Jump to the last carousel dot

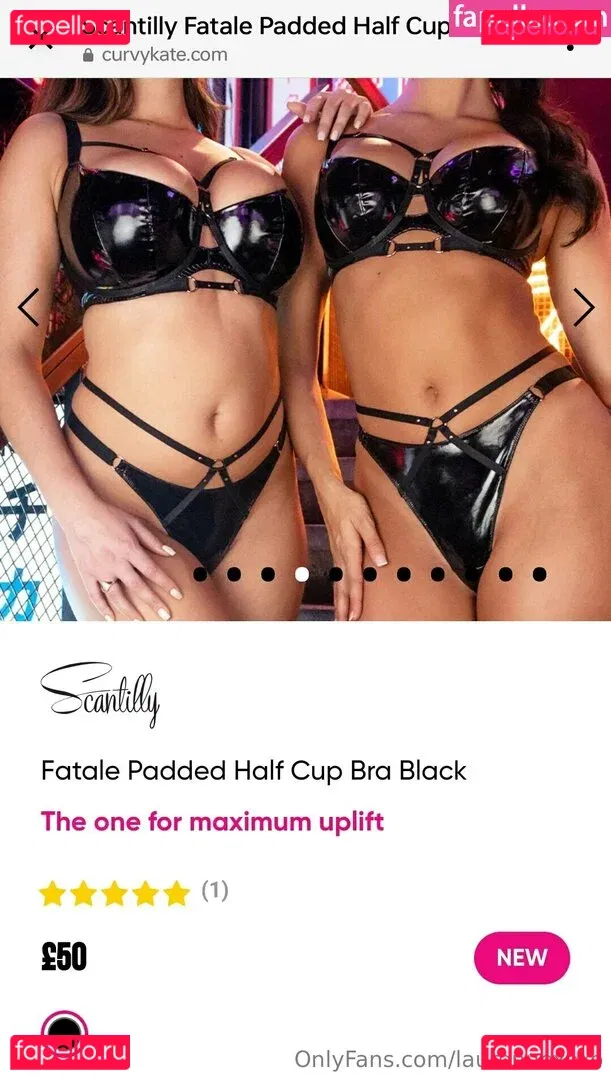tap(539, 574)
